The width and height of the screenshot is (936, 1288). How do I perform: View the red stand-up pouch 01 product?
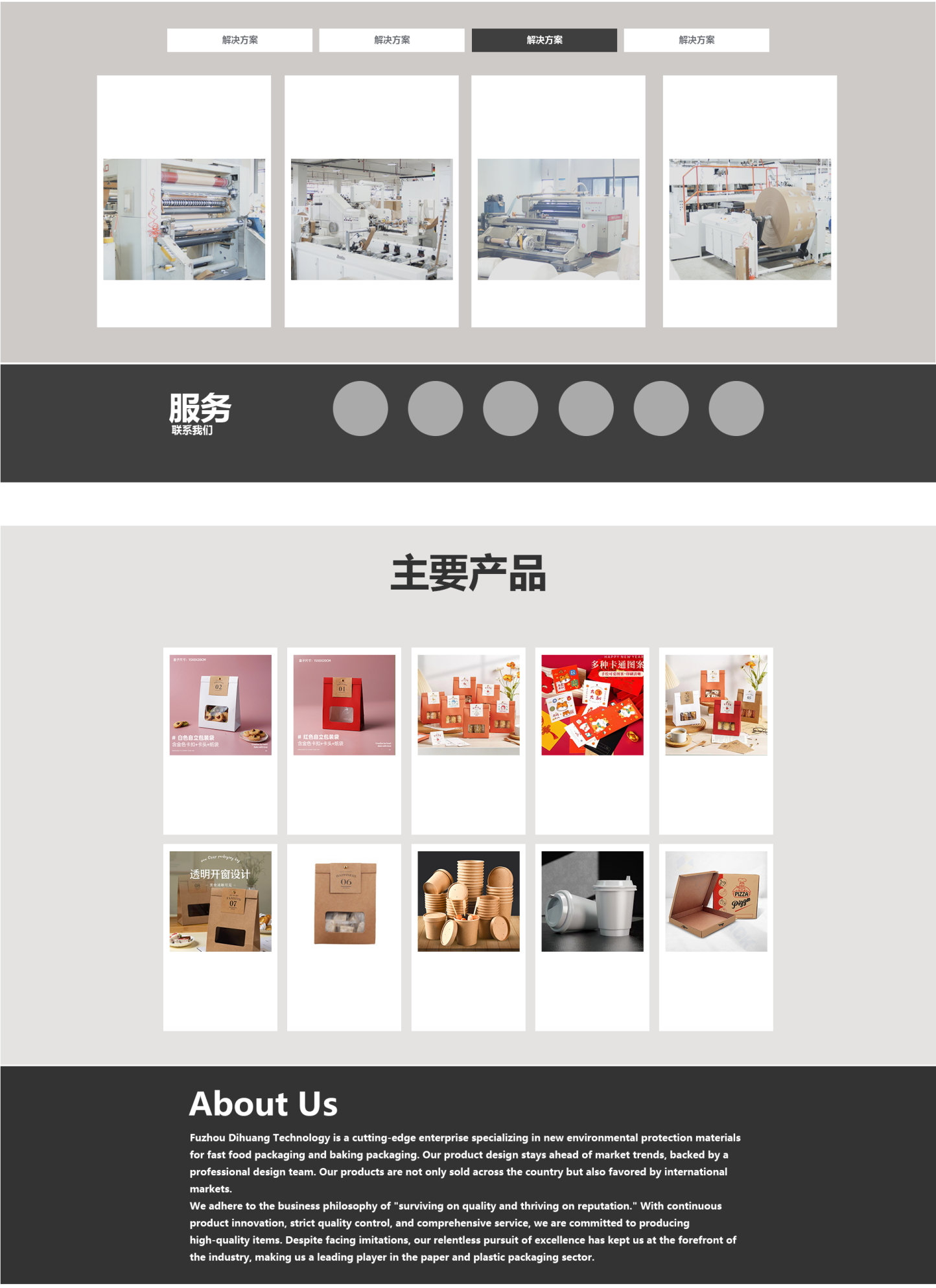click(344, 705)
